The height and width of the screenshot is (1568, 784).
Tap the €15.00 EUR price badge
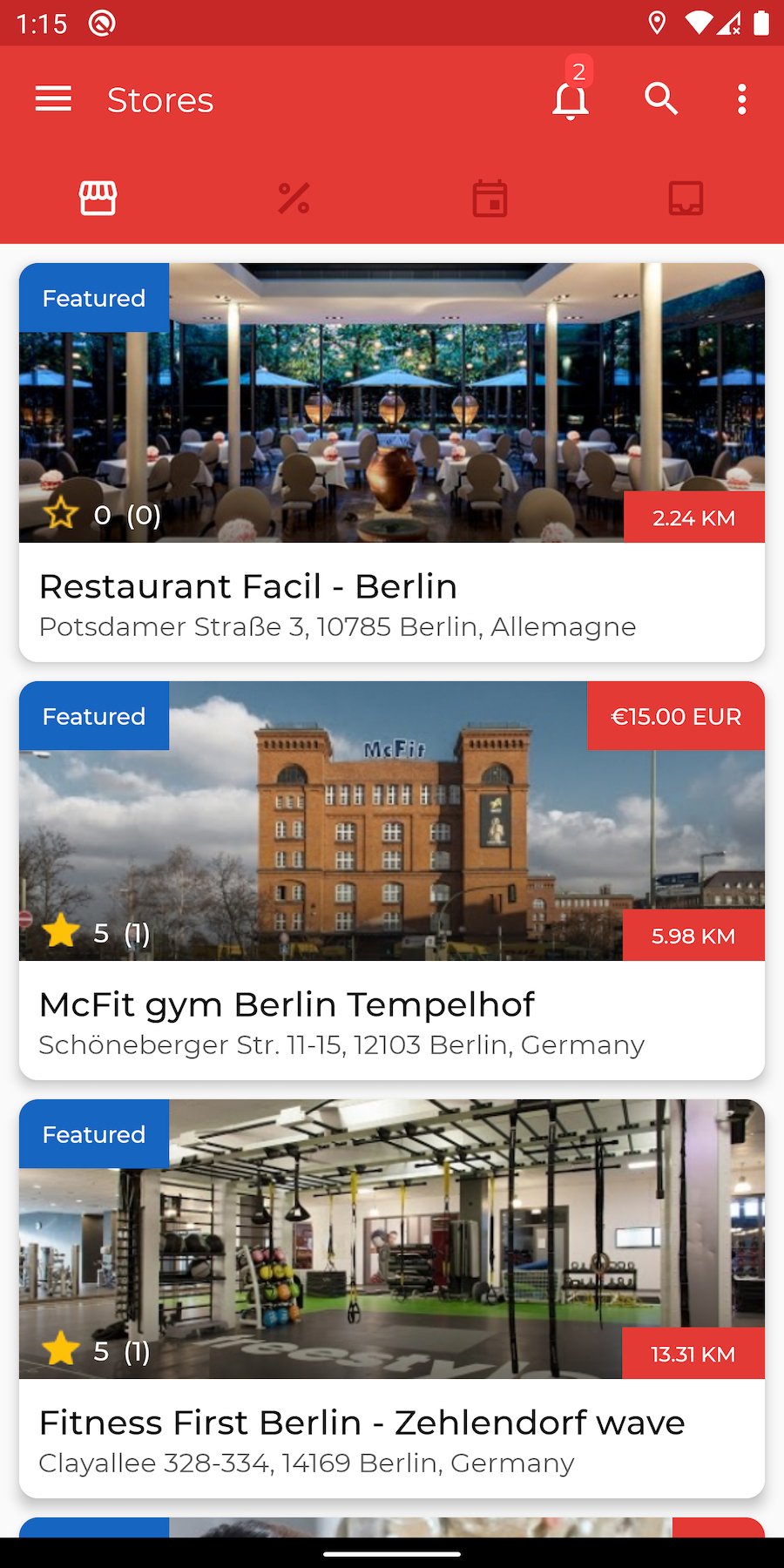[676, 716]
